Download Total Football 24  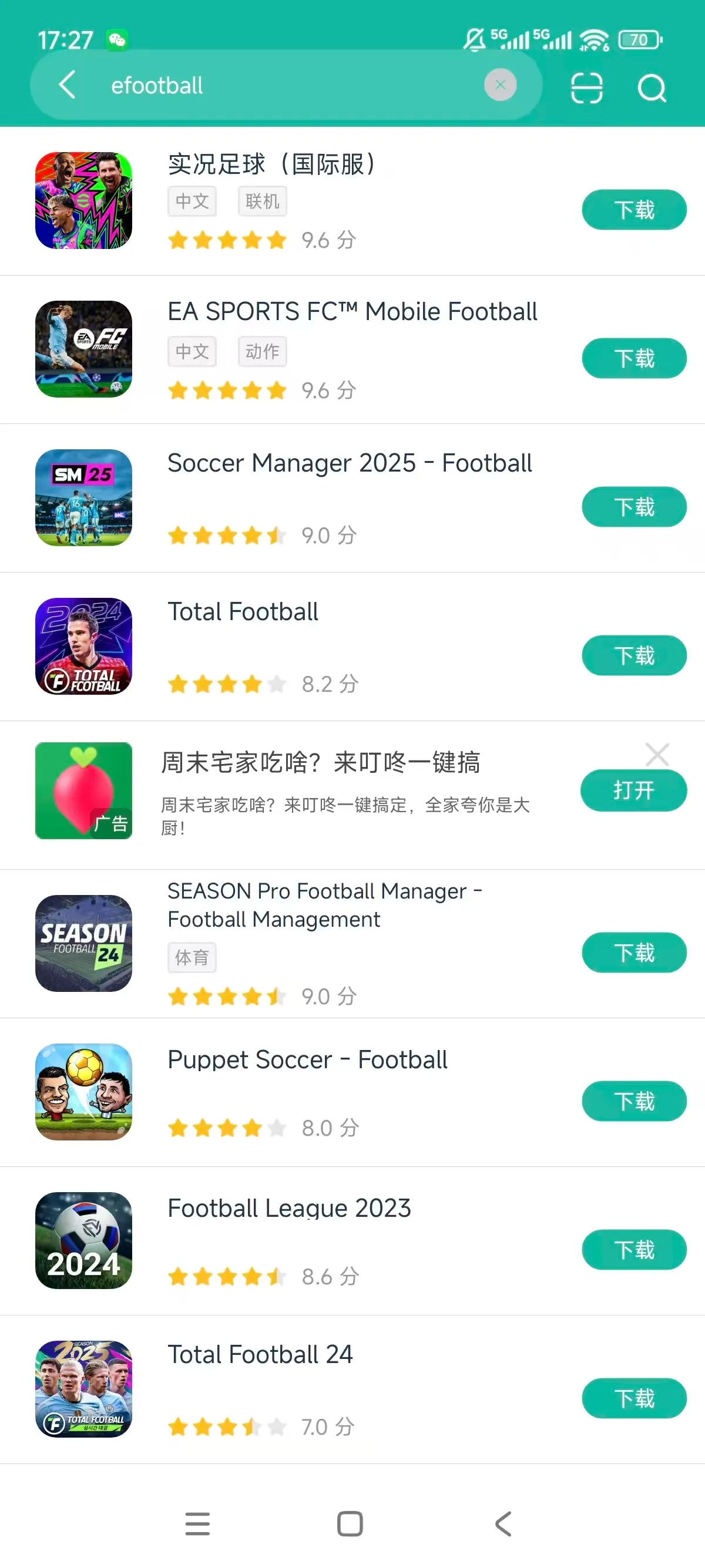(634, 1398)
